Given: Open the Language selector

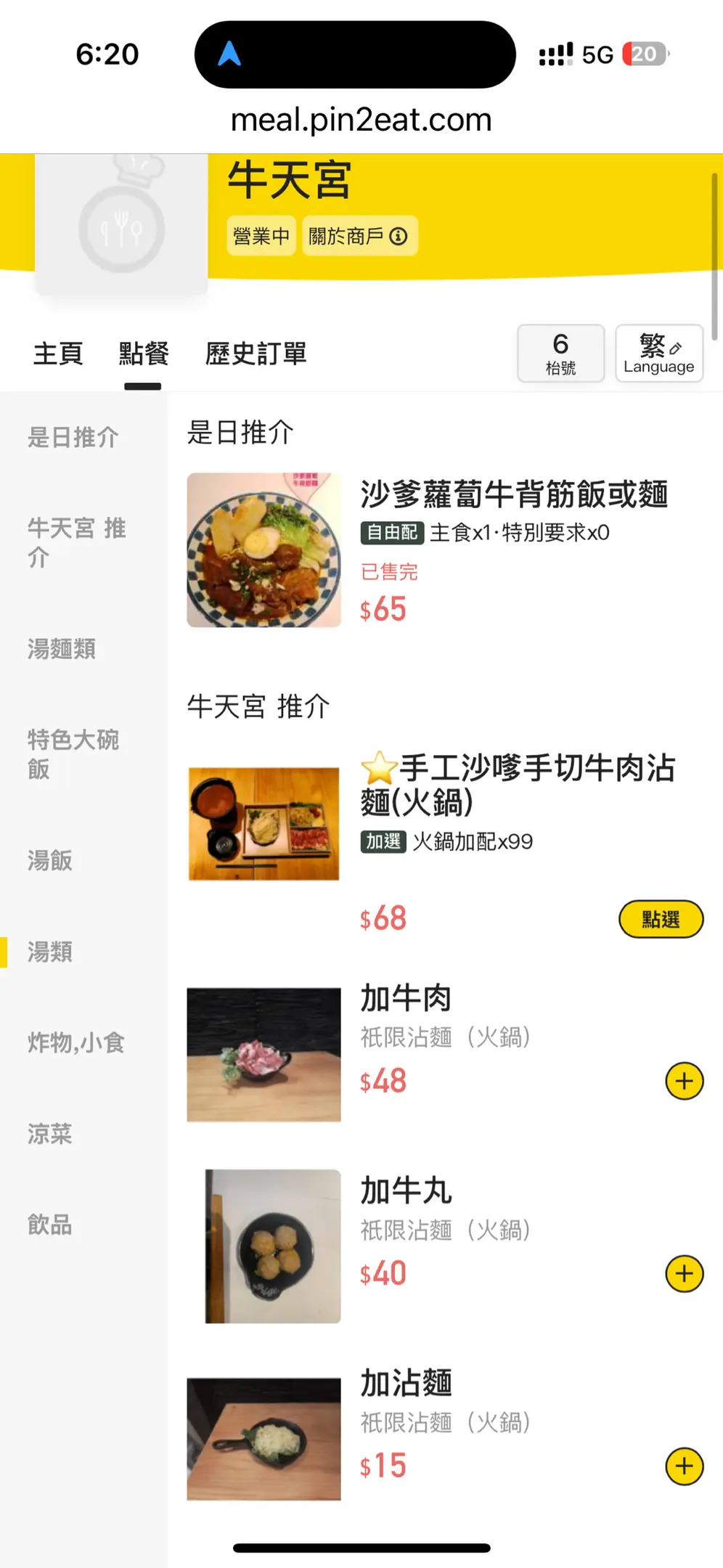Looking at the screenshot, I should tap(658, 354).
